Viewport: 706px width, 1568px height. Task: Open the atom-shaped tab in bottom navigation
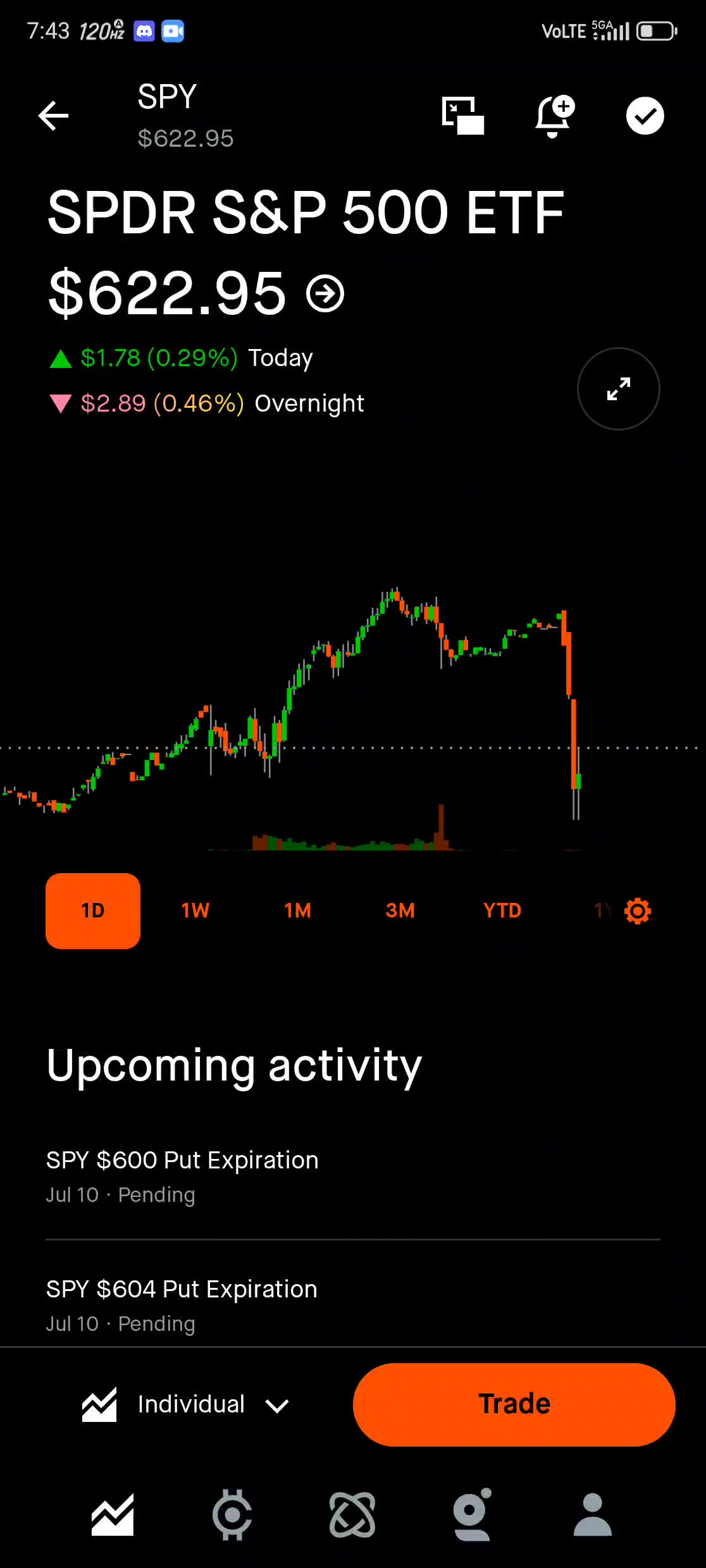point(352,1515)
